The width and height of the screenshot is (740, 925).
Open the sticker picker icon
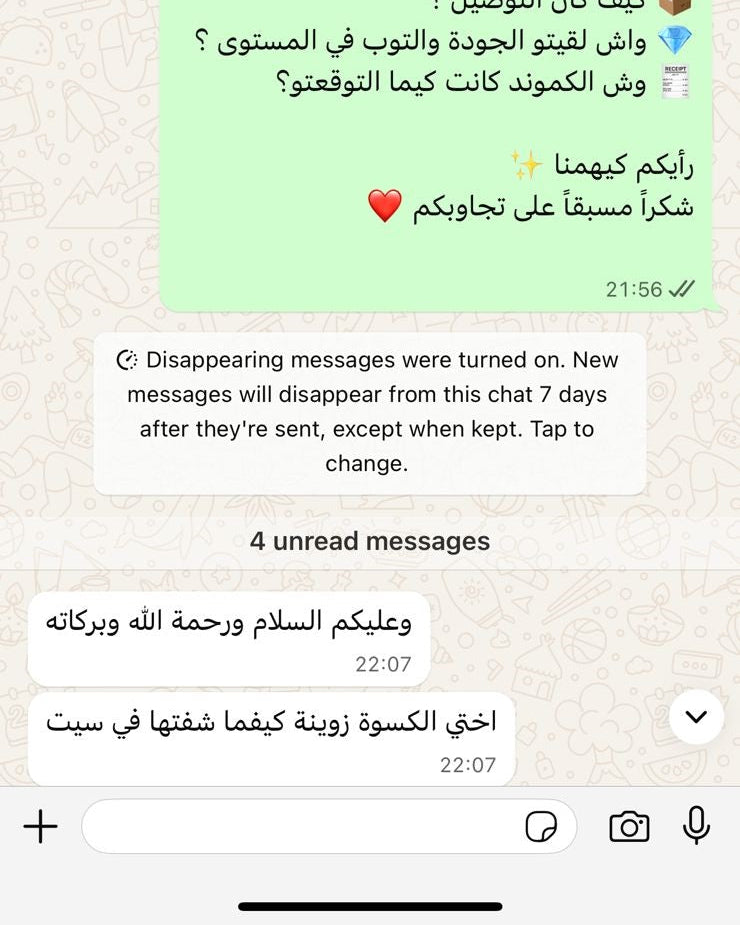[541, 827]
